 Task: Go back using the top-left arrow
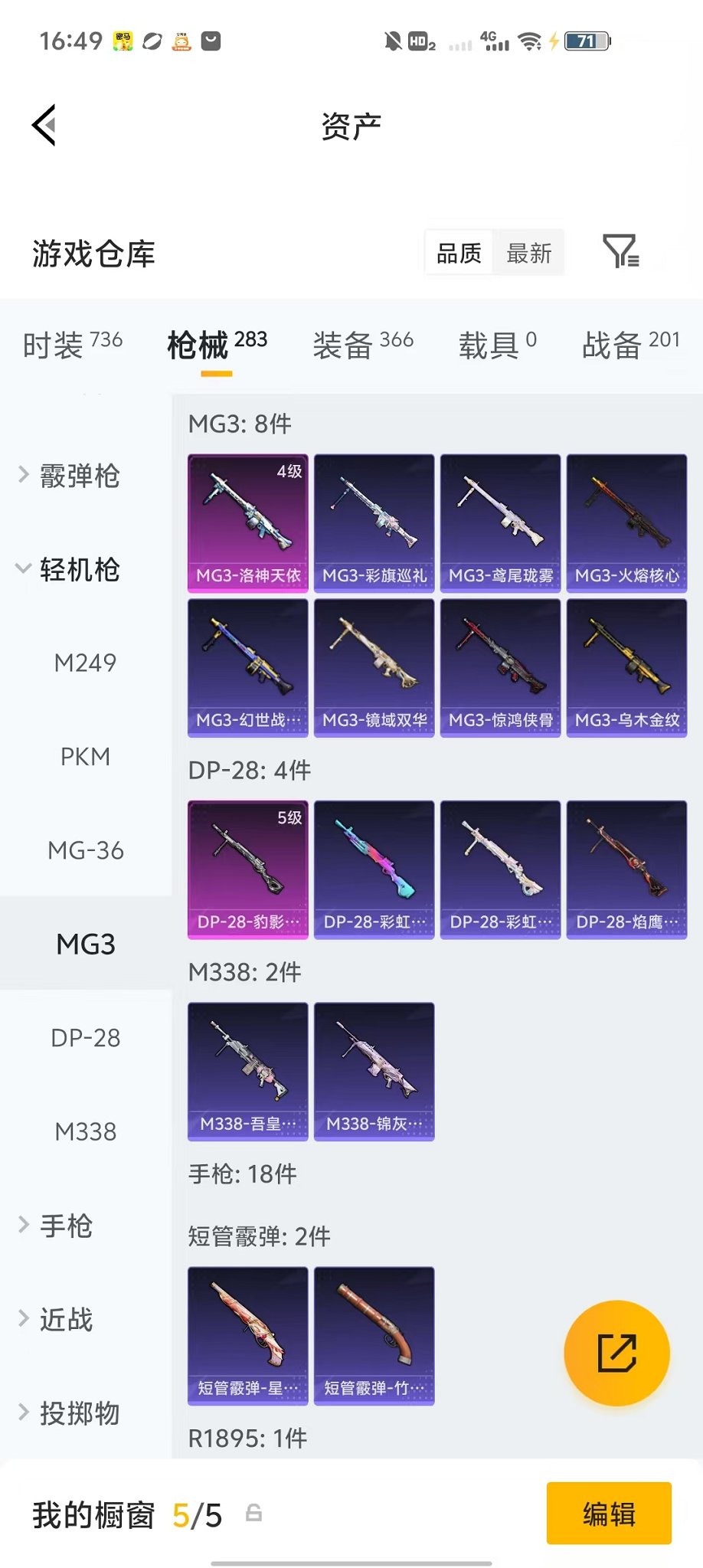coord(44,125)
